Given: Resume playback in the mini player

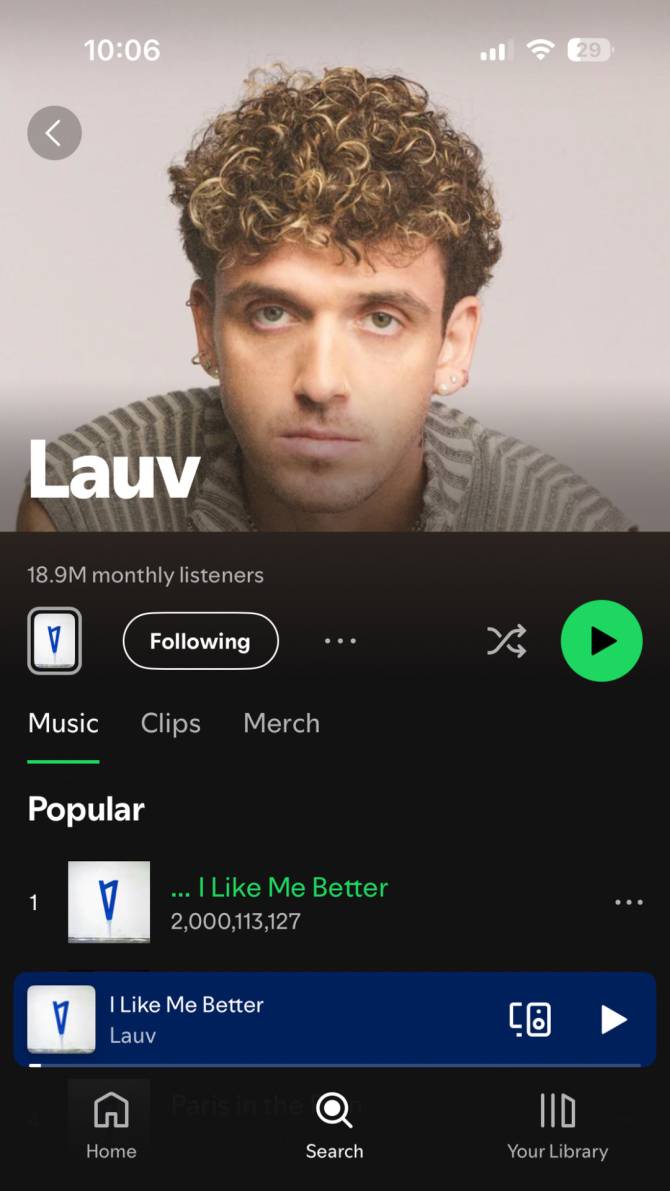Looking at the screenshot, I should click(613, 1019).
